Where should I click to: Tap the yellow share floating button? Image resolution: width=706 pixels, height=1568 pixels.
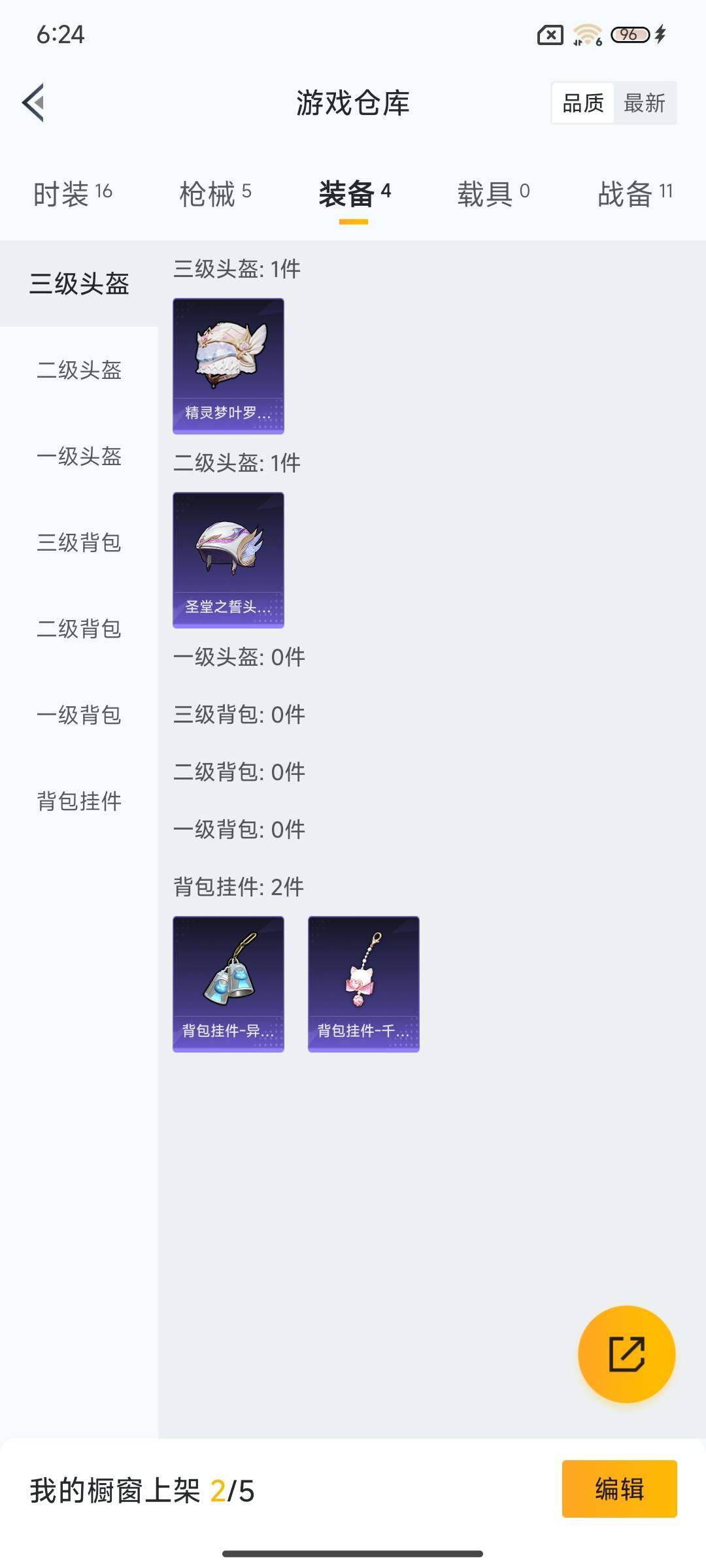click(x=626, y=1356)
